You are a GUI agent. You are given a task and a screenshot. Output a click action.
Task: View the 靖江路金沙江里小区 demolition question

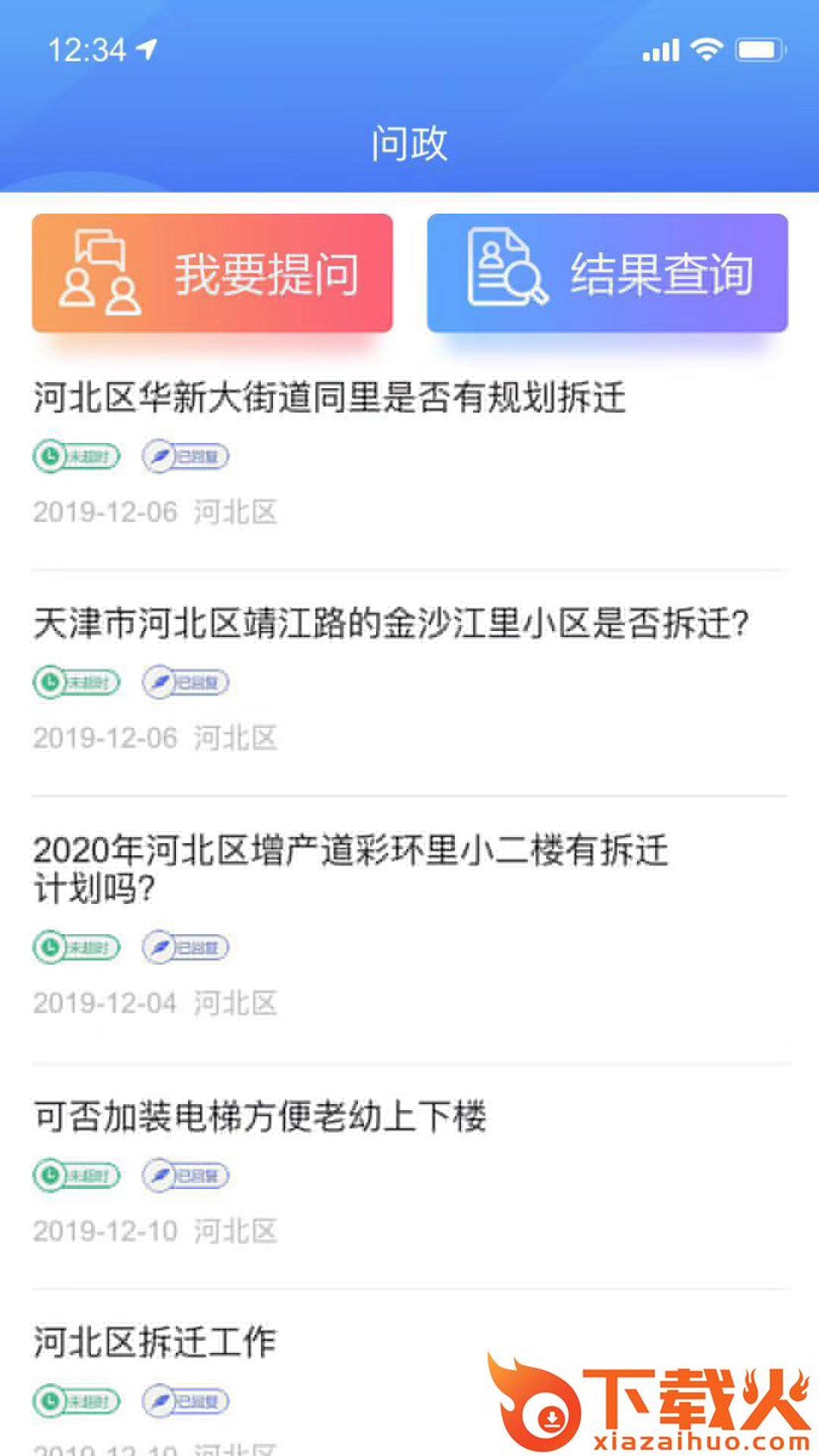391,624
